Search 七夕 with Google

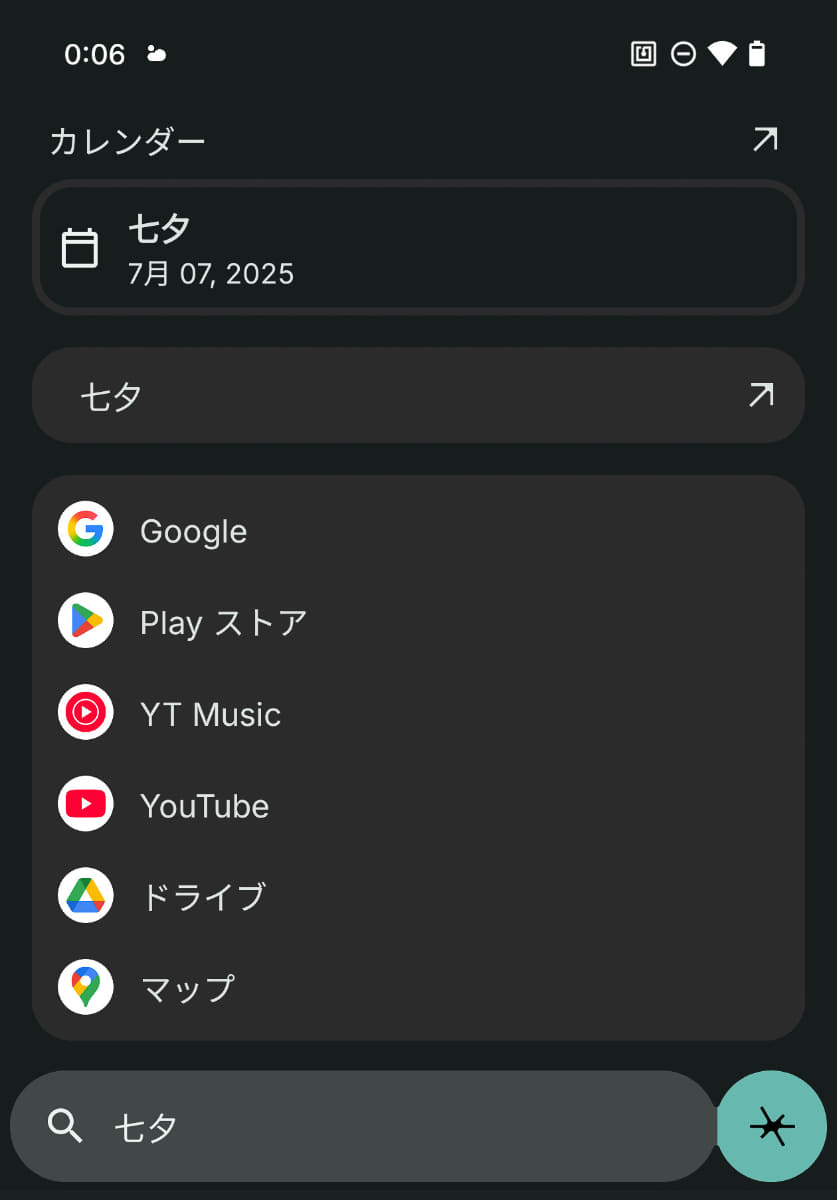coord(418,530)
